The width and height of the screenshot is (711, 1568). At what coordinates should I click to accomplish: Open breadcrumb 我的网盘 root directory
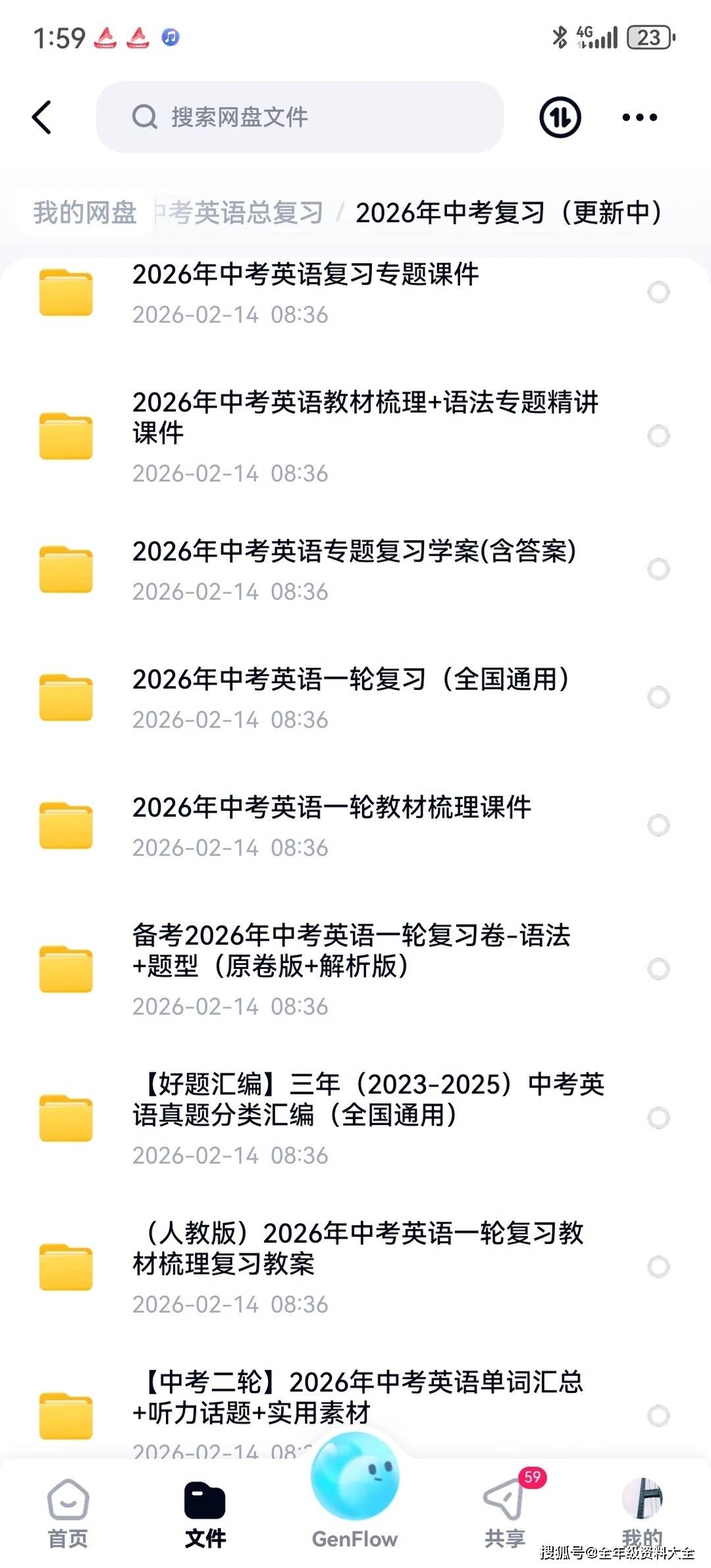tap(86, 212)
